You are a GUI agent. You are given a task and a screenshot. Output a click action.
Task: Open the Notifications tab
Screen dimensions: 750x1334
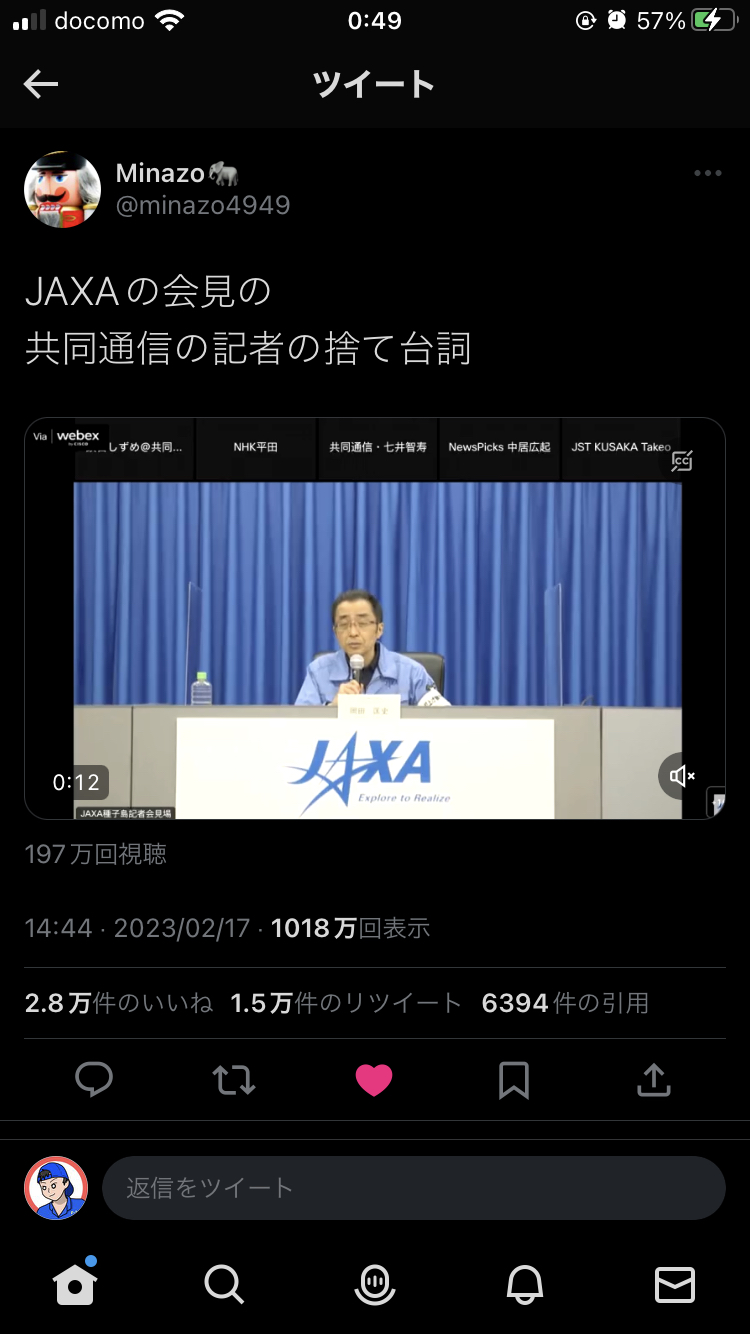click(525, 1284)
